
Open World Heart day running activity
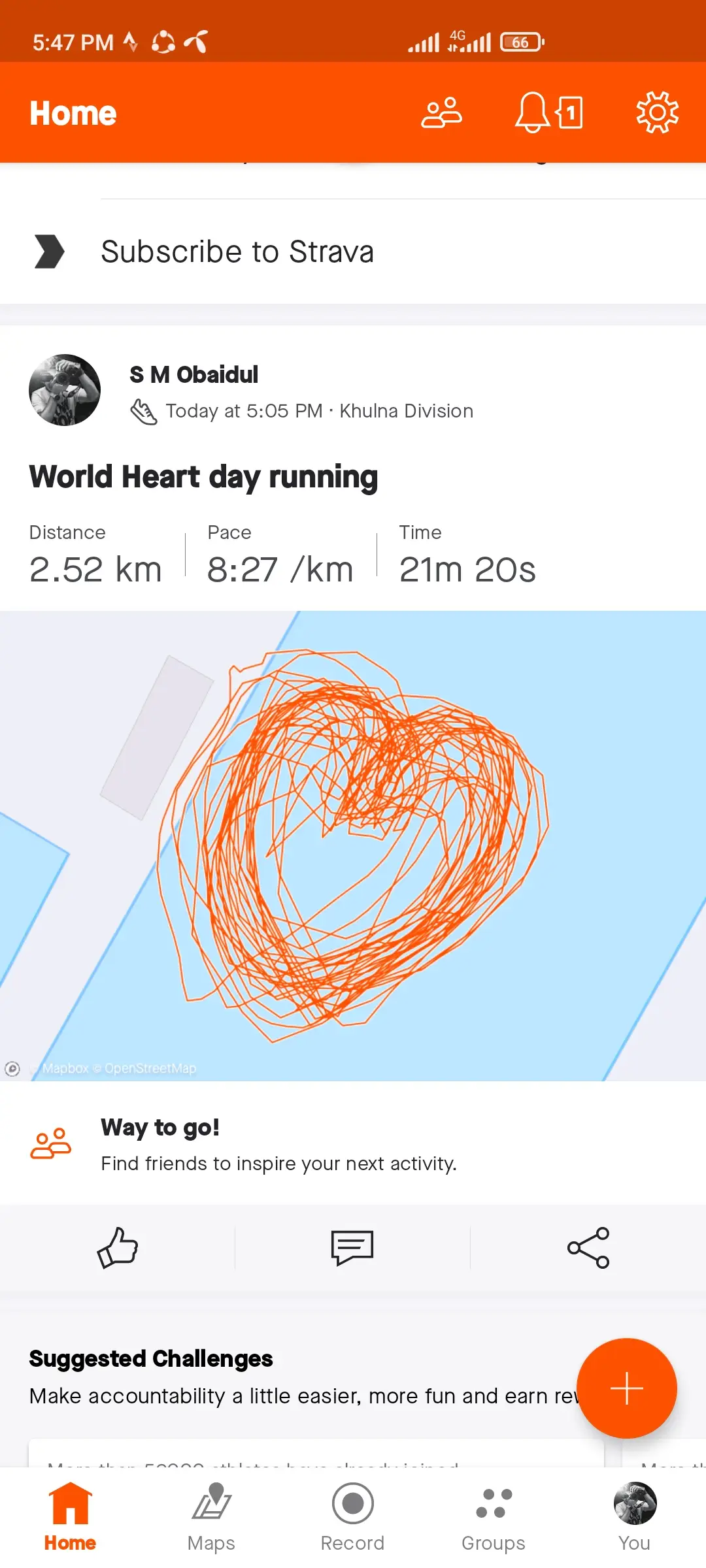(203, 476)
